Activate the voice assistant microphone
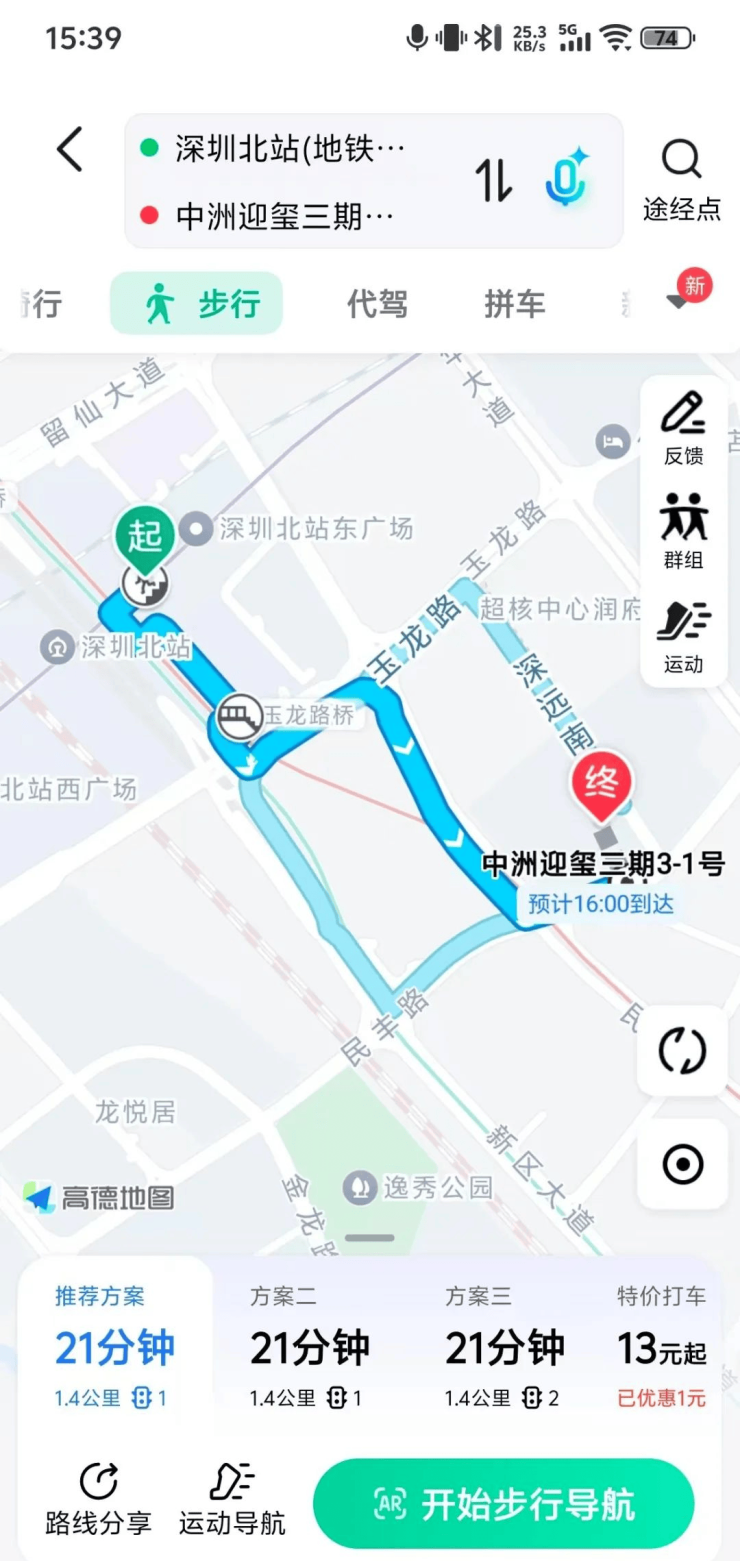Screen dimensions: 740x1561 567,179
